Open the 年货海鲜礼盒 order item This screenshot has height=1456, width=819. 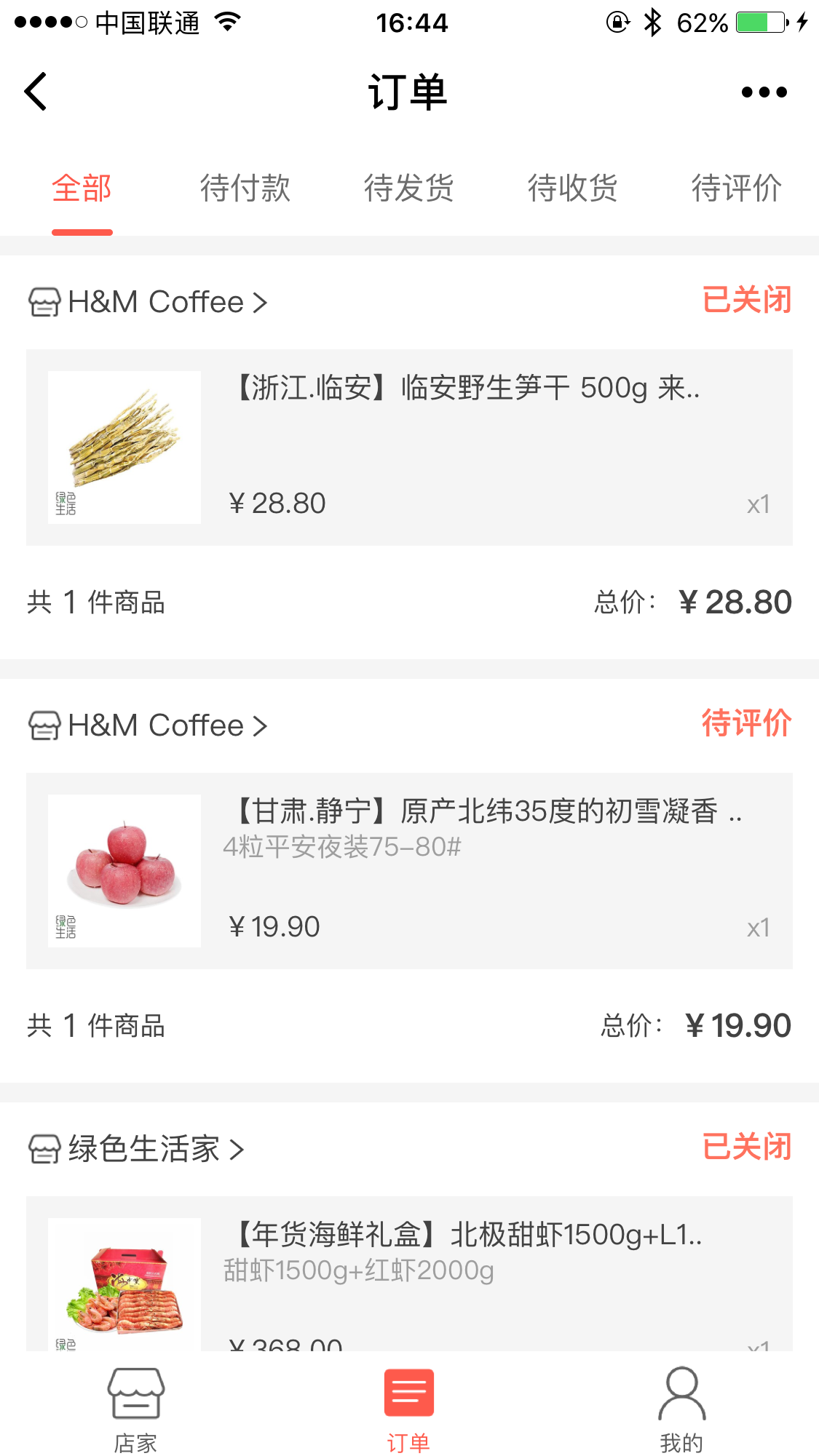click(409, 1275)
